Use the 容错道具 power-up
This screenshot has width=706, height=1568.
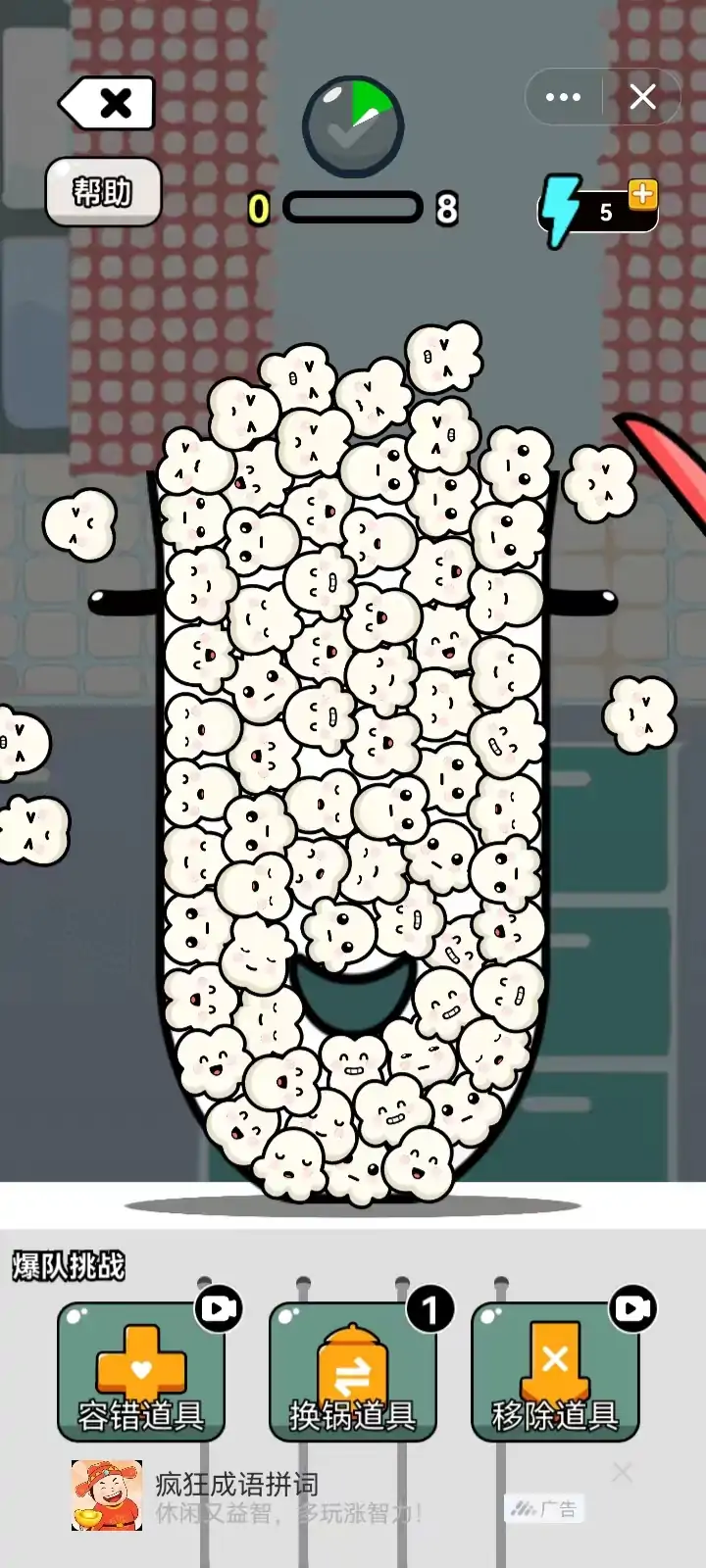(x=141, y=1372)
